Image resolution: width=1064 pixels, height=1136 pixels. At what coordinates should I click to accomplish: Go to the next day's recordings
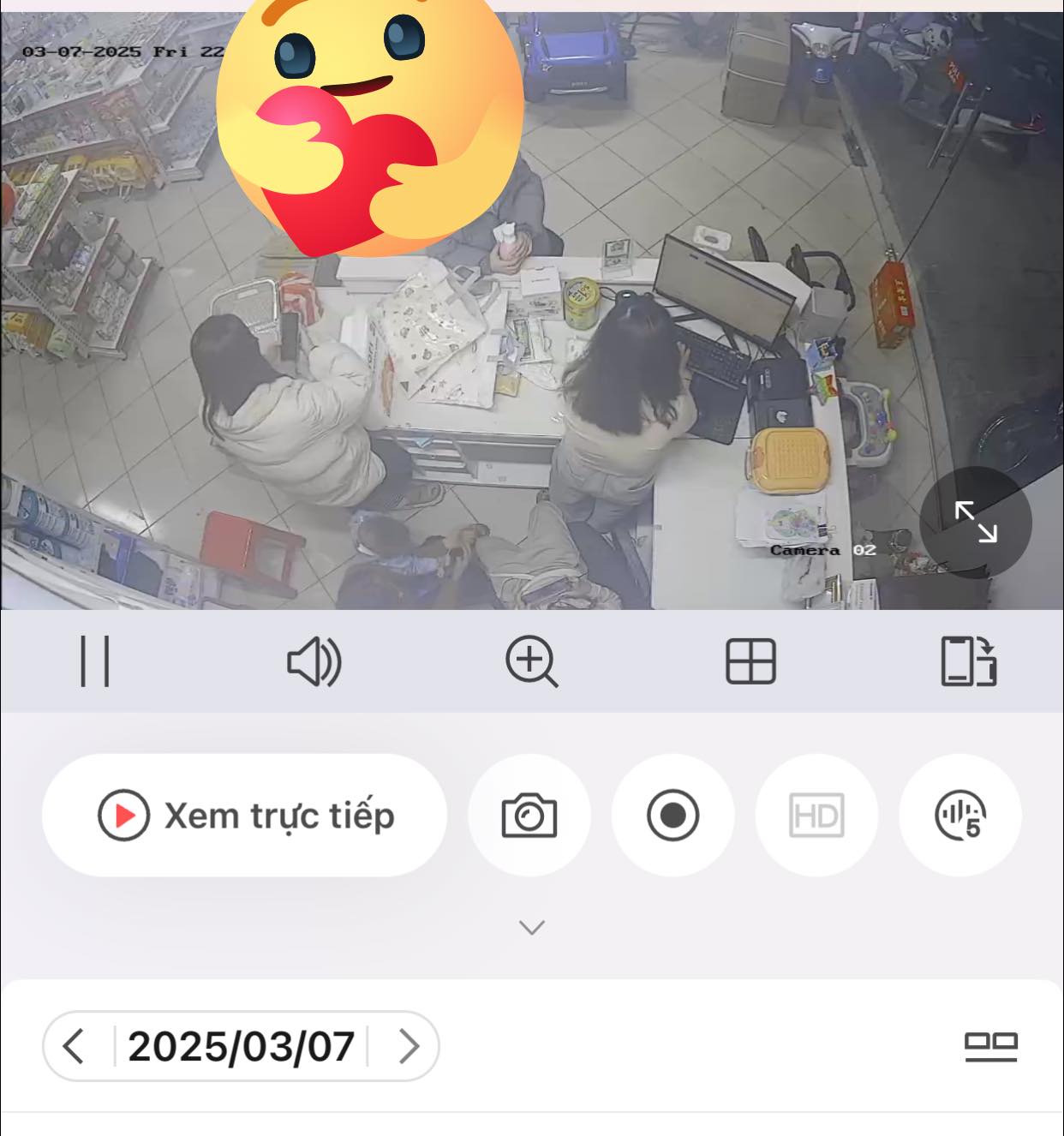409,1046
